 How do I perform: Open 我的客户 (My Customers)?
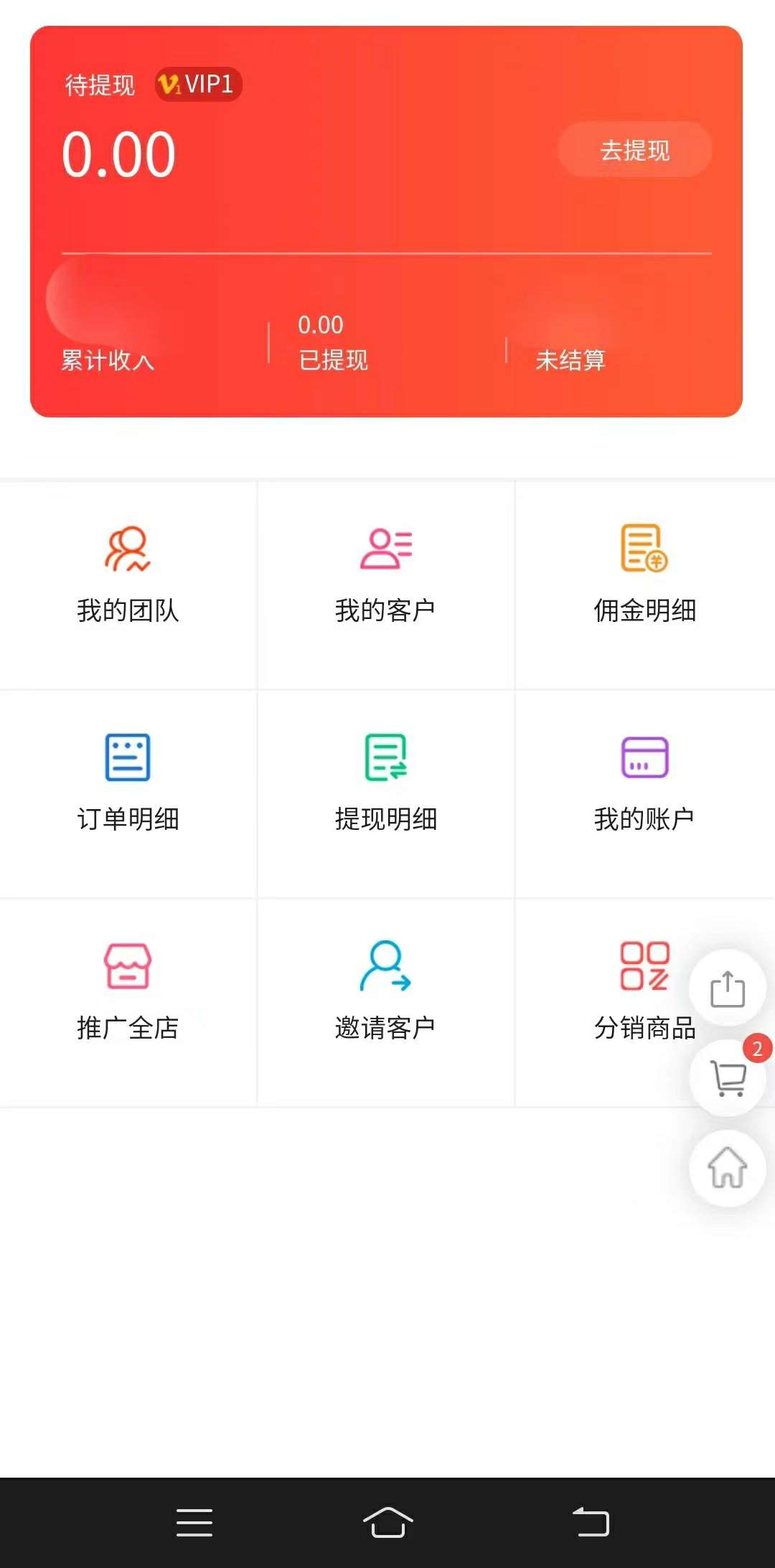pyautogui.click(x=386, y=585)
